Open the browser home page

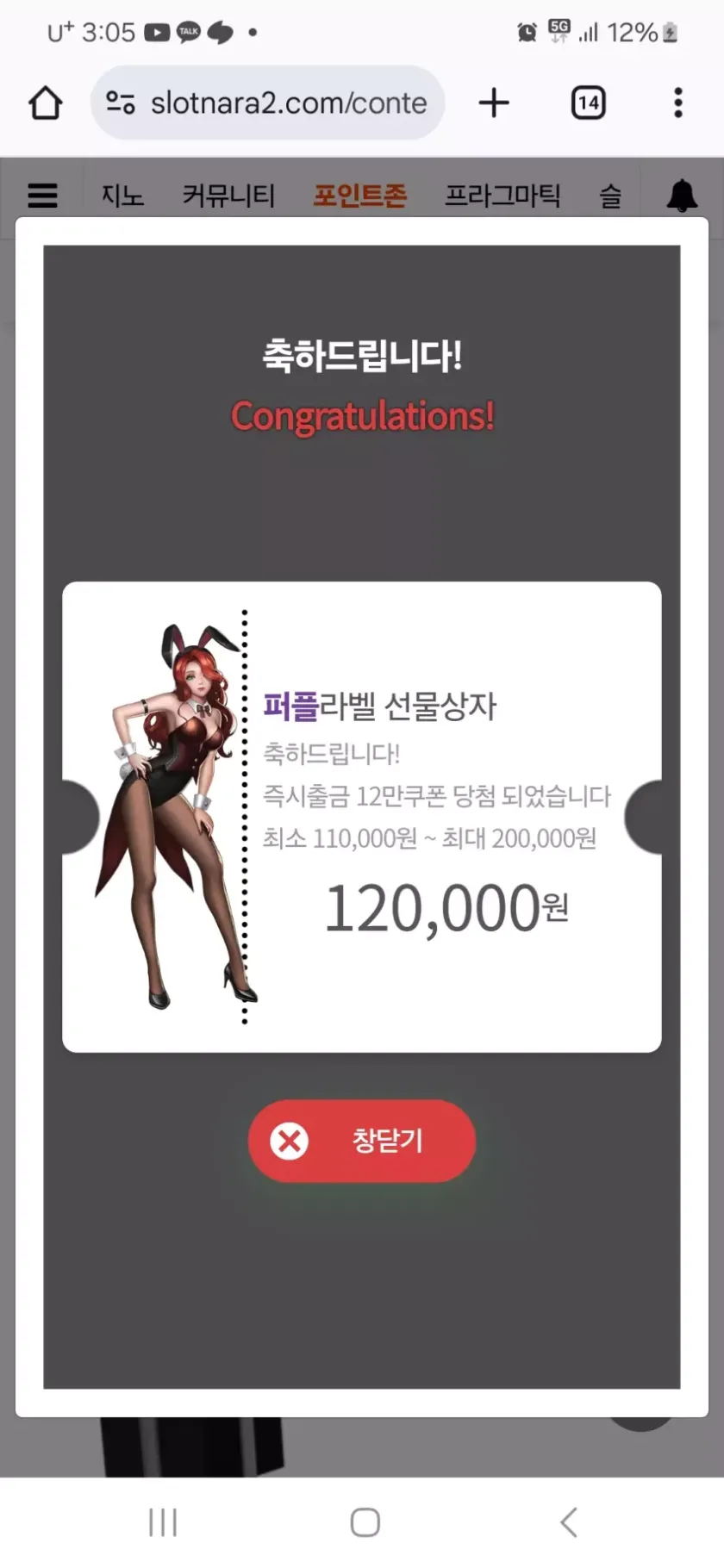pyautogui.click(x=46, y=103)
